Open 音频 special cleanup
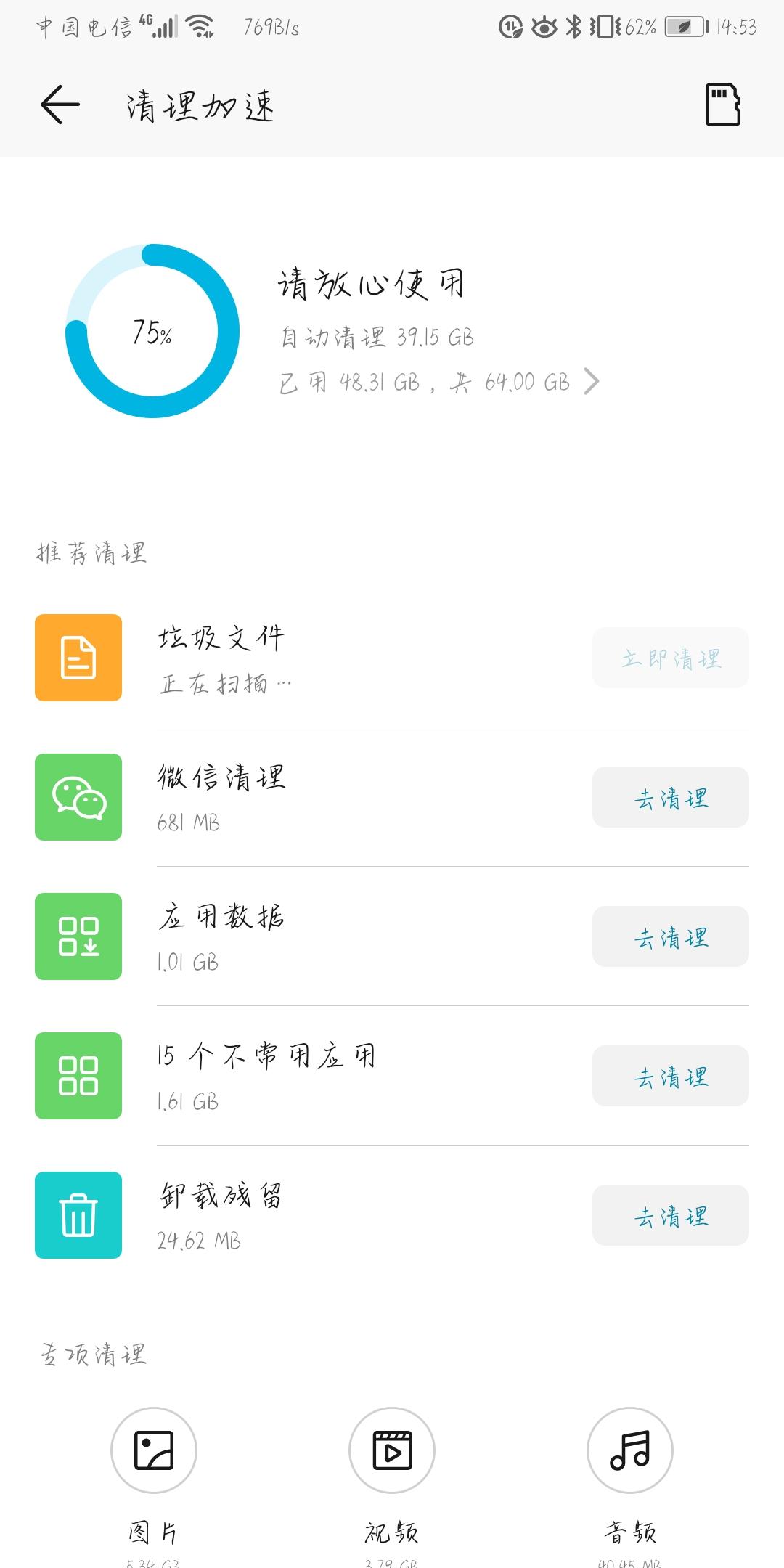Image resolution: width=784 pixels, height=1568 pixels. click(629, 1450)
